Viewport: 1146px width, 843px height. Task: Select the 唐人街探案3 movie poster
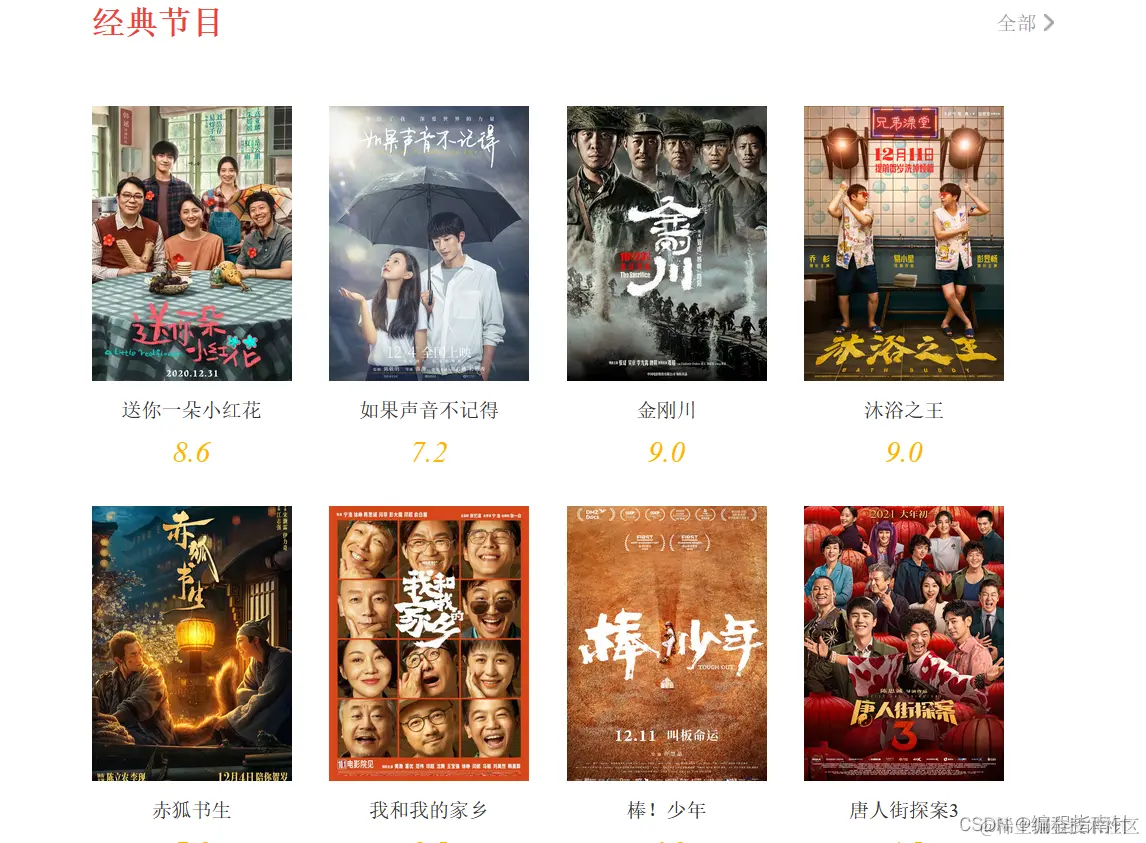coord(903,643)
